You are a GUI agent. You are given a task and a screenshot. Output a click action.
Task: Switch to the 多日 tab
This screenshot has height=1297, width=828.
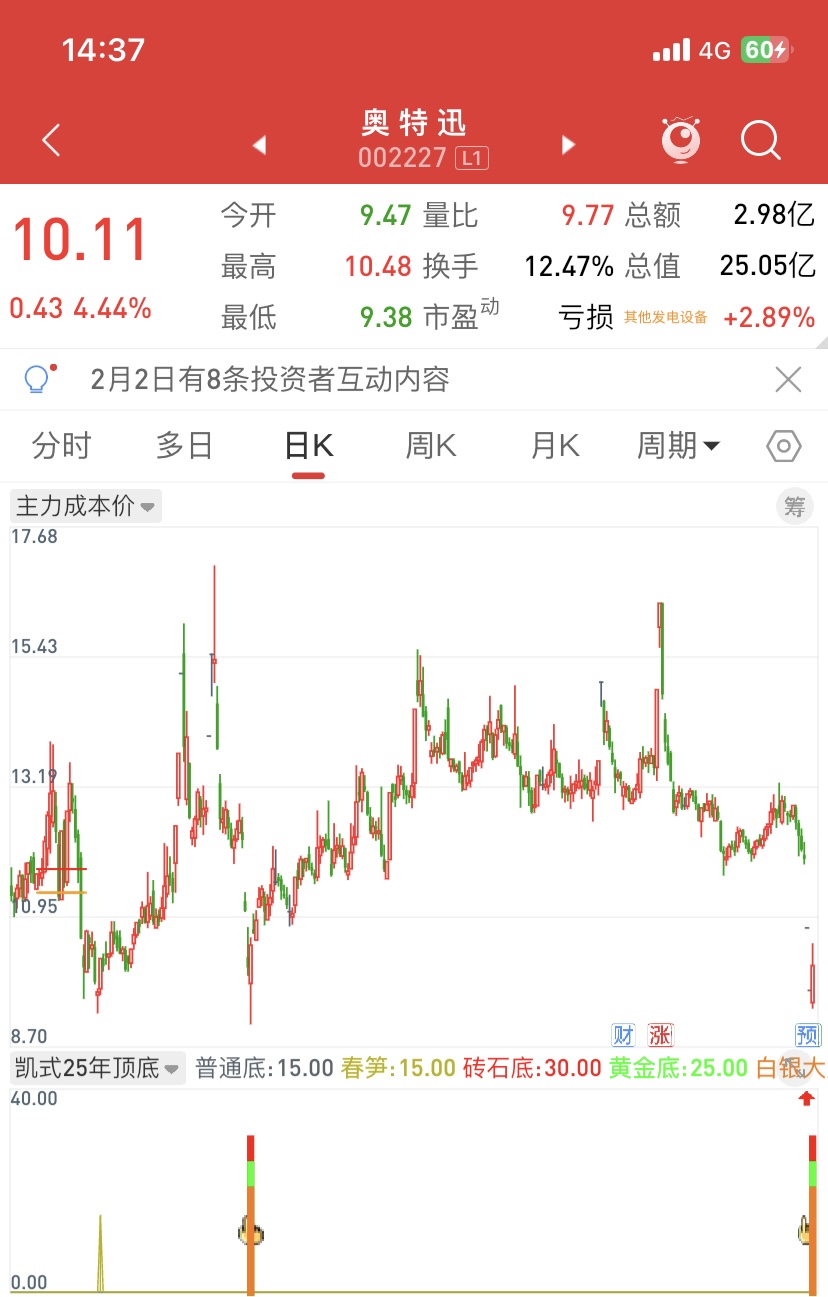pyautogui.click(x=185, y=446)
